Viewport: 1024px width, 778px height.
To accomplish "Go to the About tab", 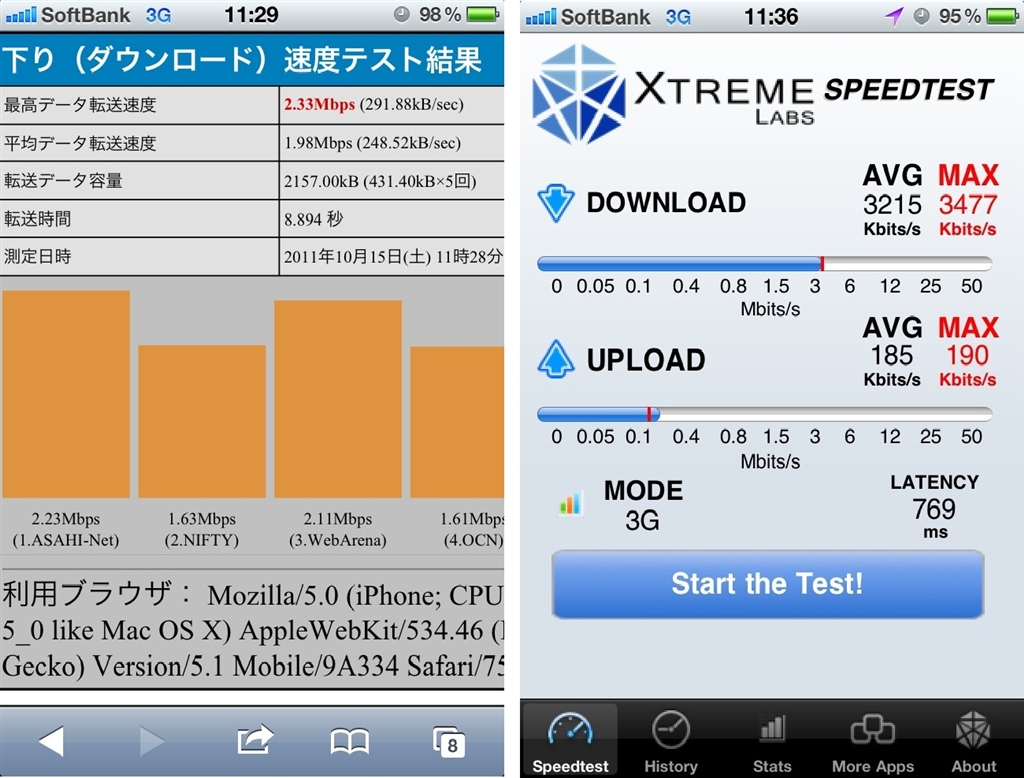I will click(x=973, y=741).
